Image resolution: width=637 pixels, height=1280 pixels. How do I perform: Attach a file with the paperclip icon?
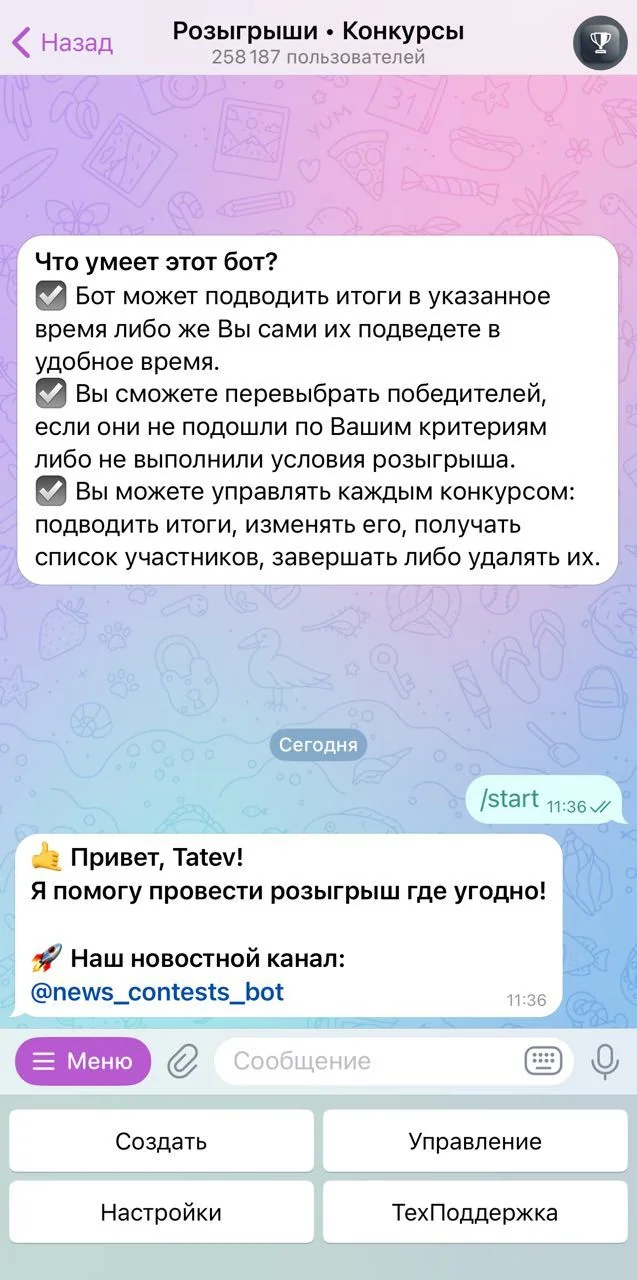pyautogui.click(x=183, y=1061)
